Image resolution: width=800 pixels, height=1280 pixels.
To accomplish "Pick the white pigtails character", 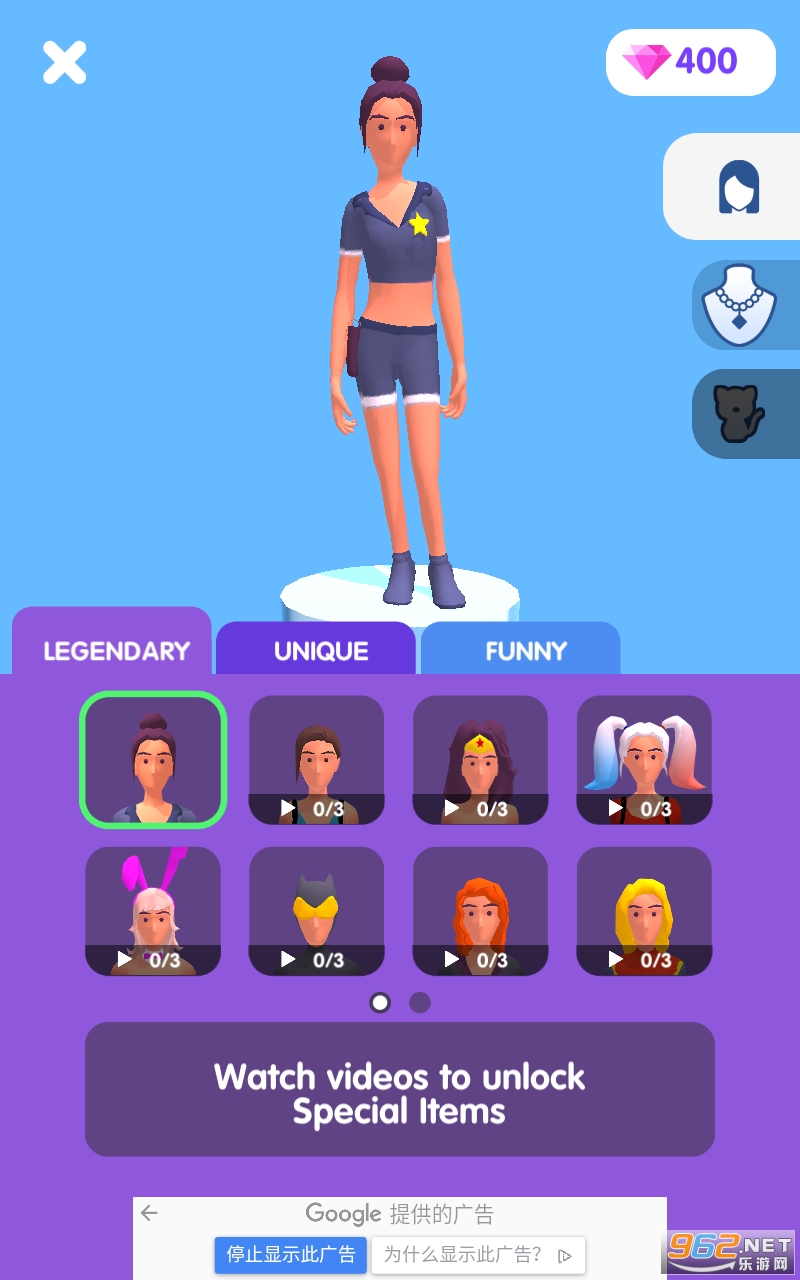I will click(644, 760).
